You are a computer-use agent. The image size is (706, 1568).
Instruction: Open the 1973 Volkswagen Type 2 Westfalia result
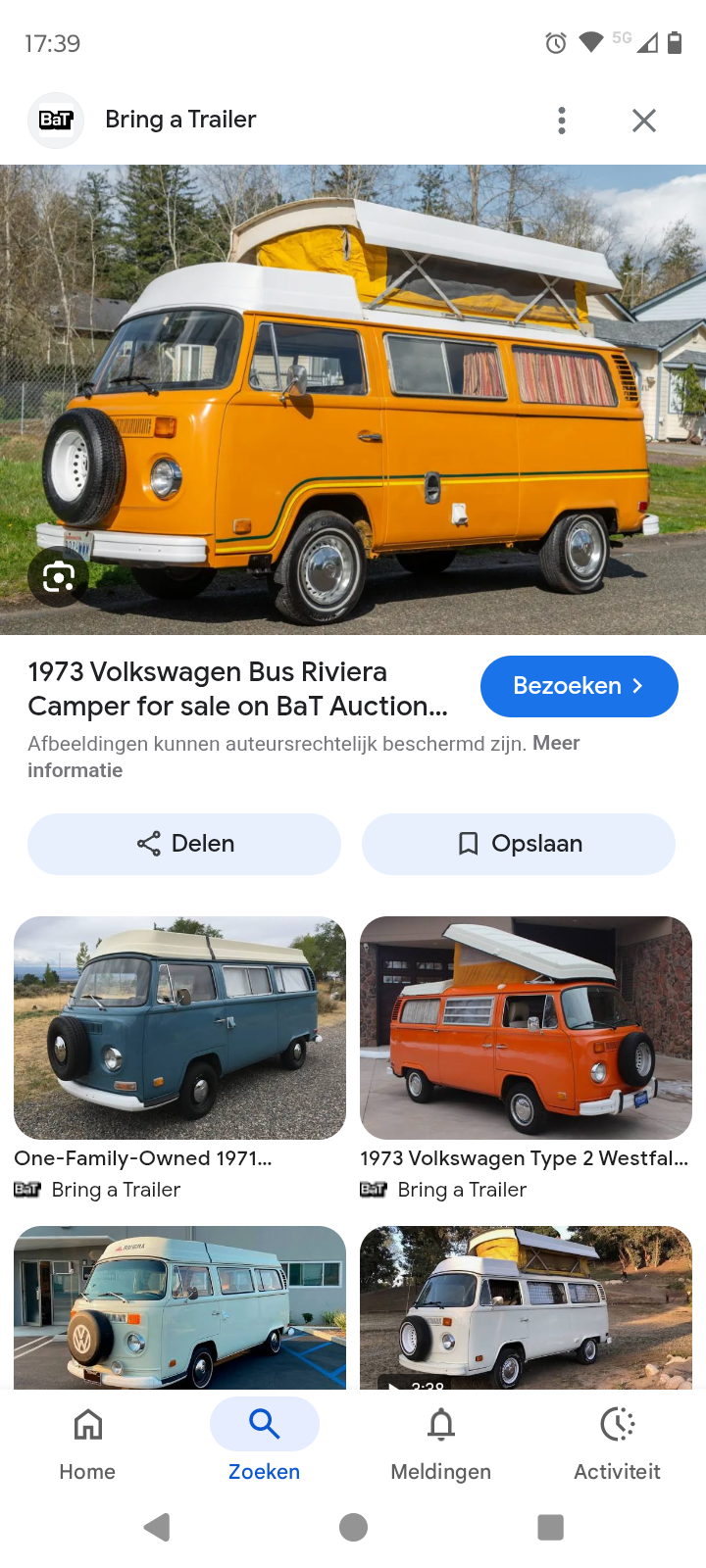pyautogui.click(x=526, y=1028)
